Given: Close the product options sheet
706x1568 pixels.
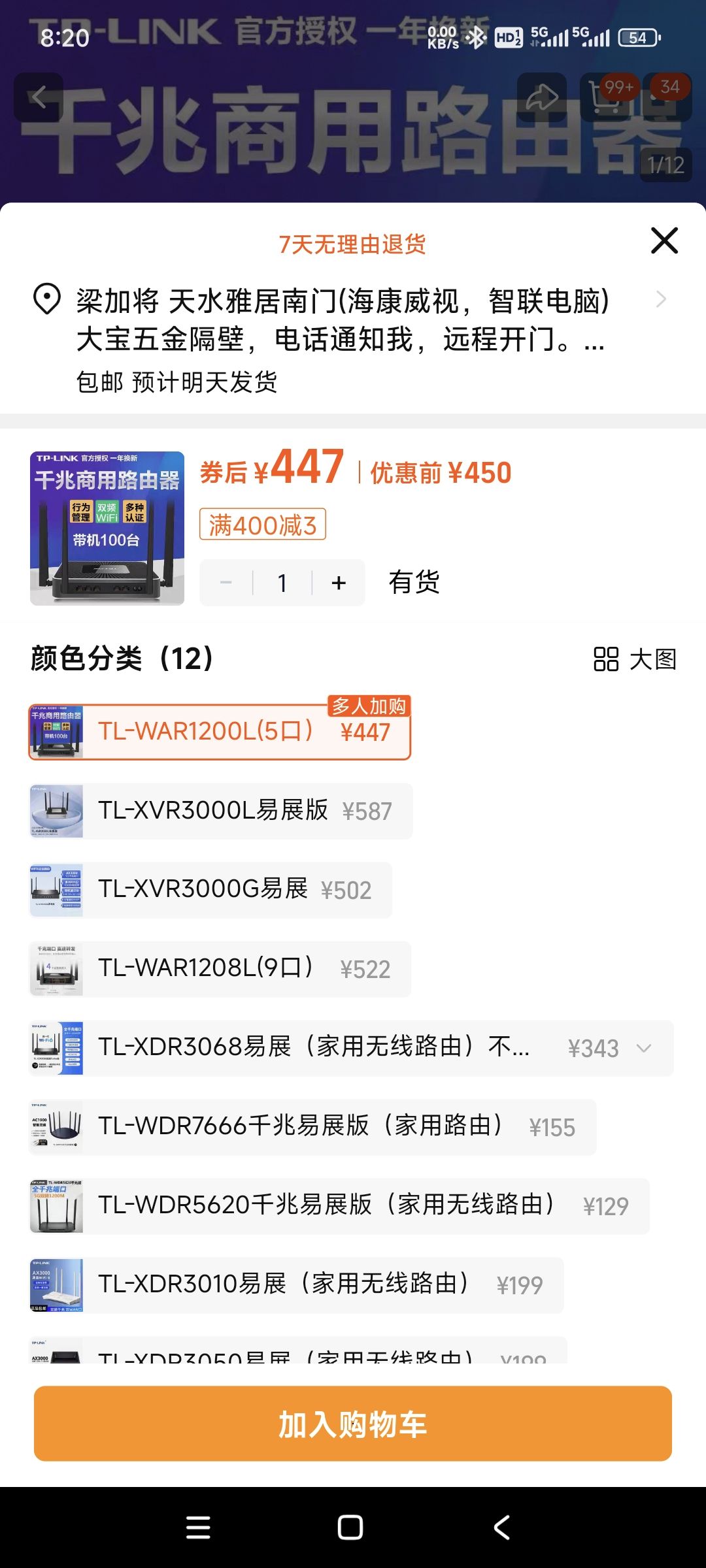Looking at the screenshot, I should tap(664, 240).
